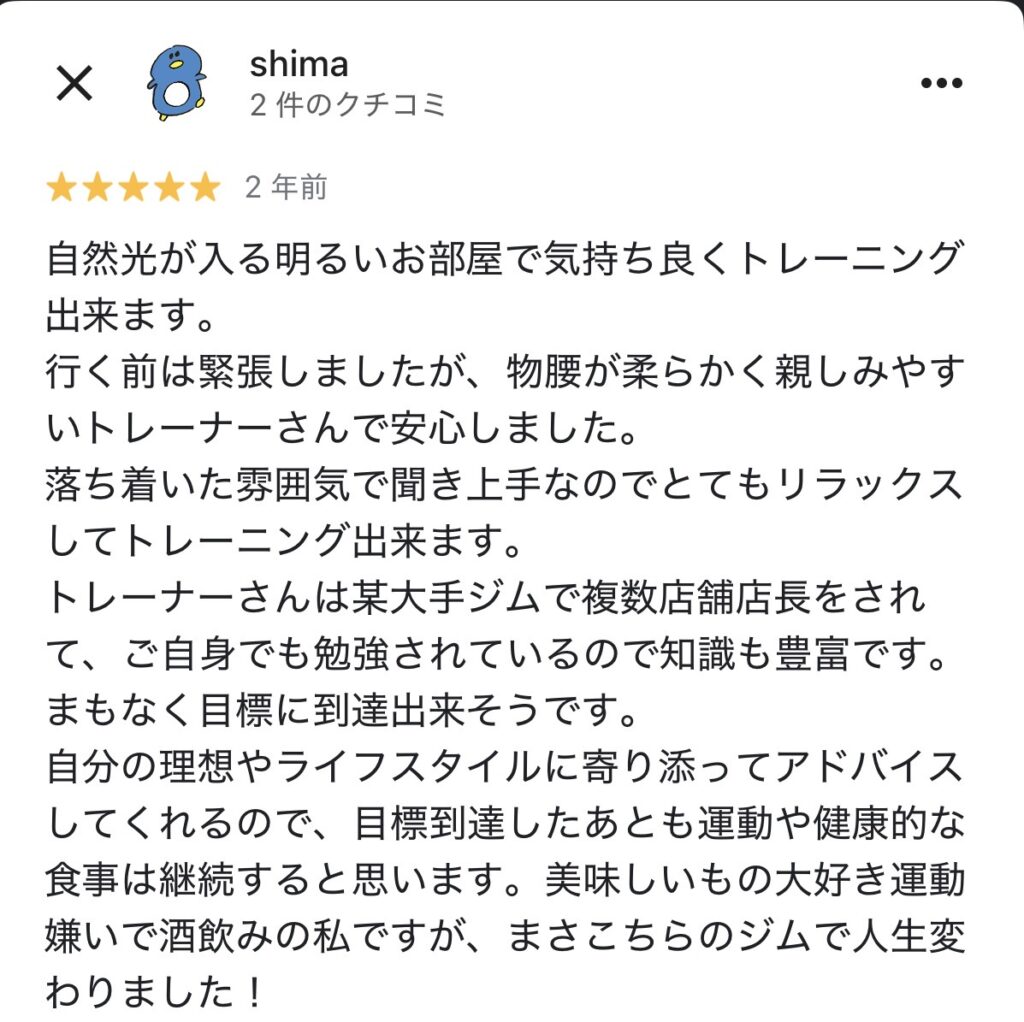Open the three-dot overflow menu
Image resolution: width=1024 pixels, height=1022 pixels.
click(940, 84)
